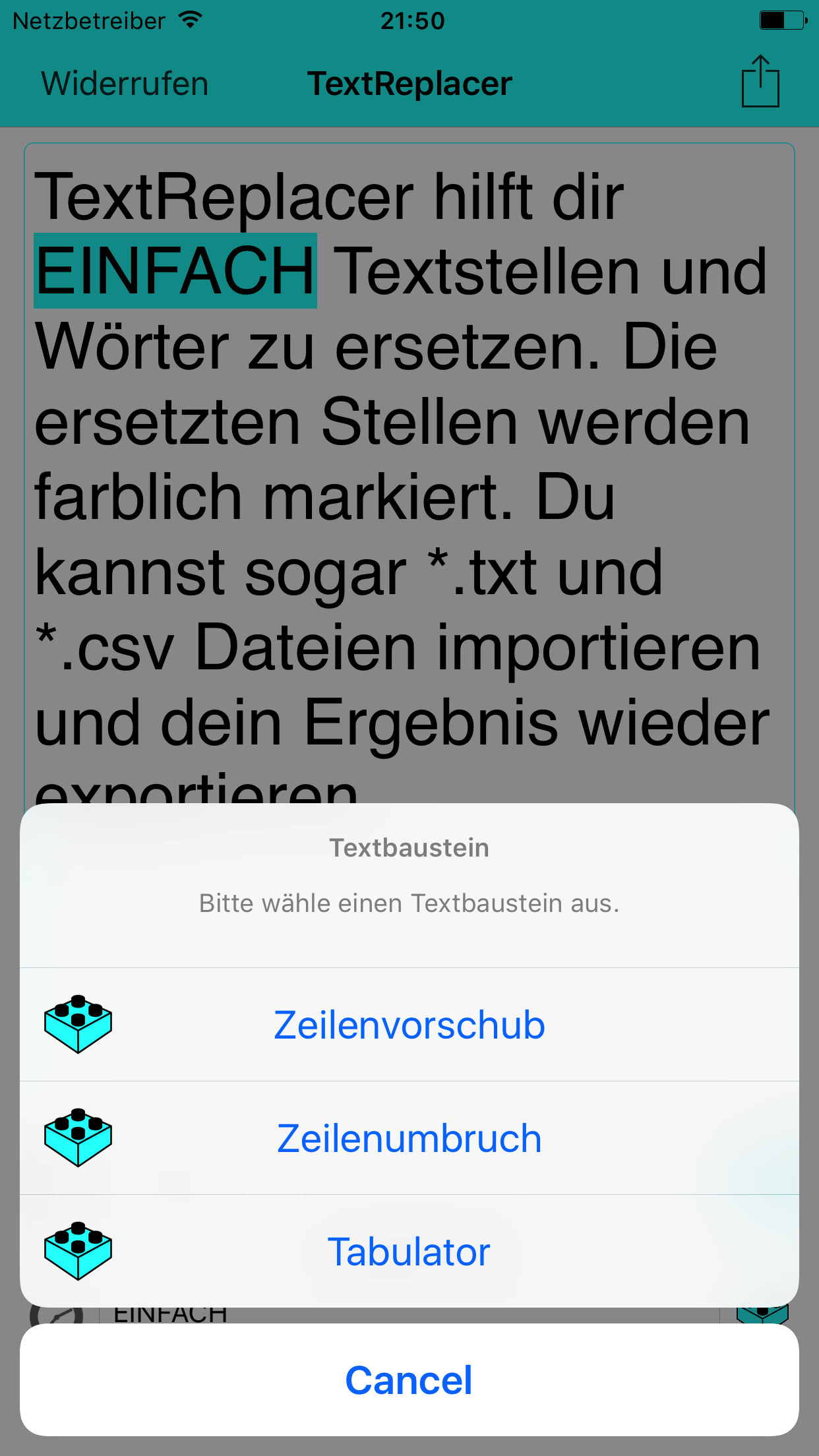Viewport: 819px width, 1456px height.
Task: Dismiss the sheet with Cancel
Action: coord(409,1380)
